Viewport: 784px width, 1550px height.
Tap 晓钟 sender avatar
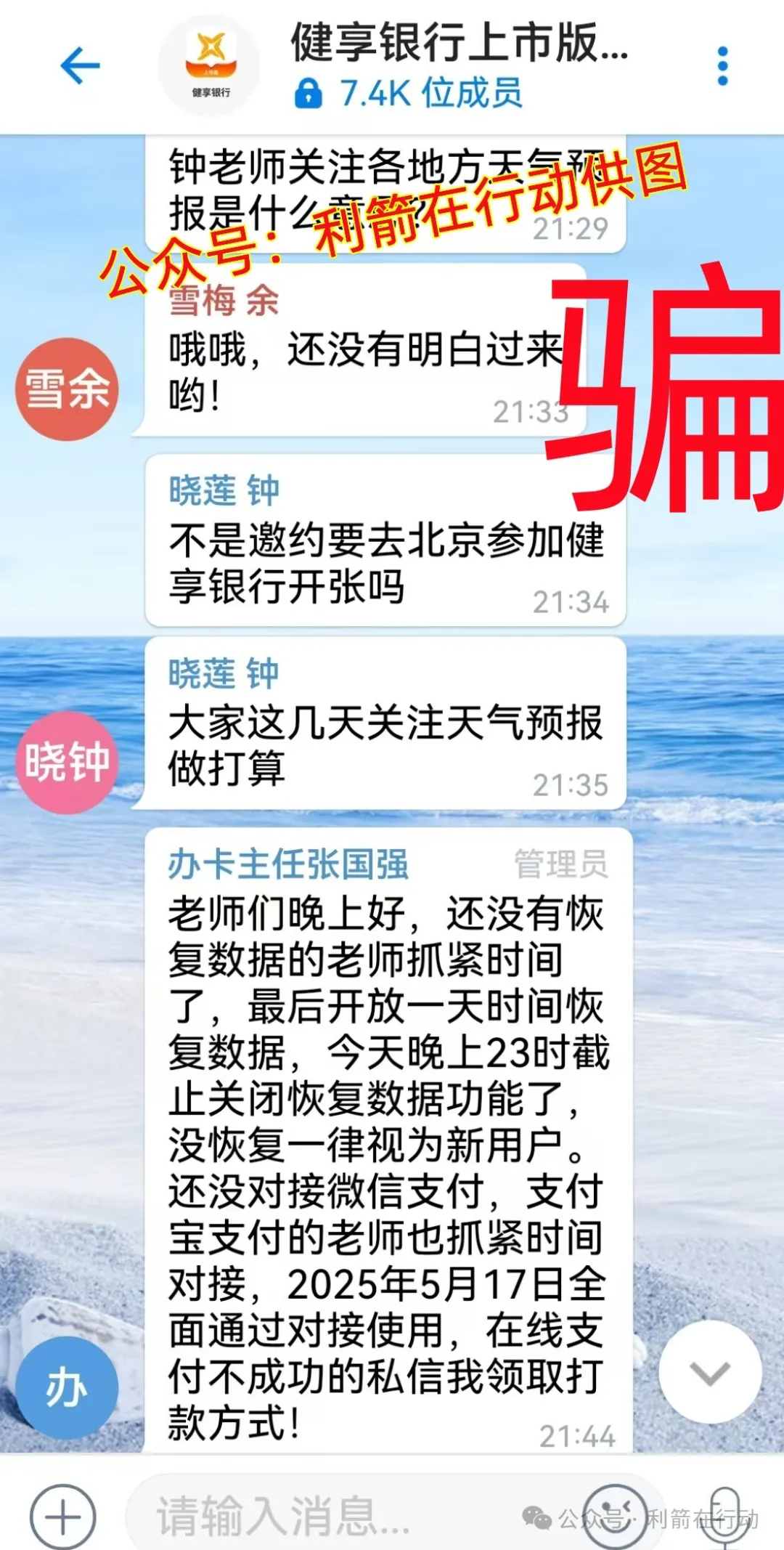(68, 761)
